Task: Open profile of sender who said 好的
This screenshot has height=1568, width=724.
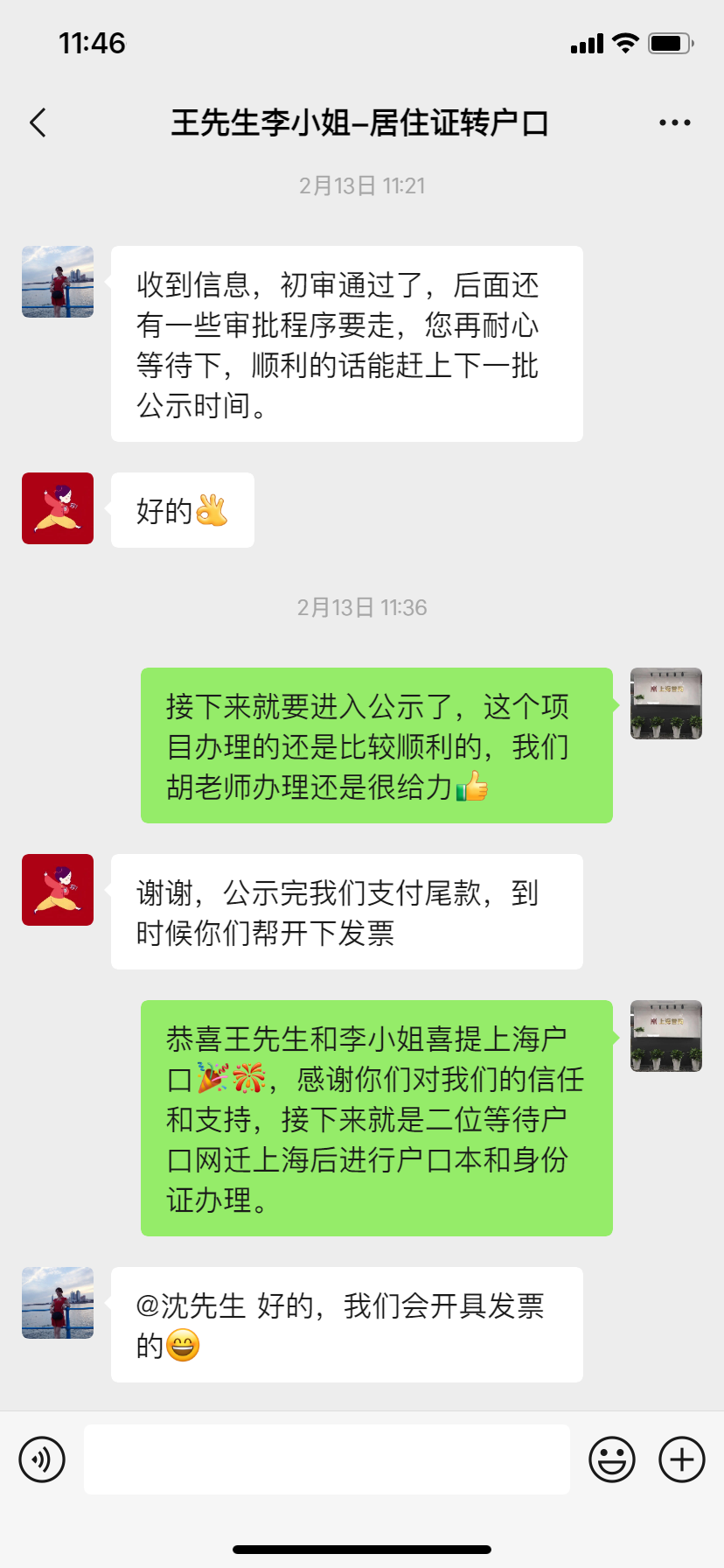Action: click(x=58, y=508)
